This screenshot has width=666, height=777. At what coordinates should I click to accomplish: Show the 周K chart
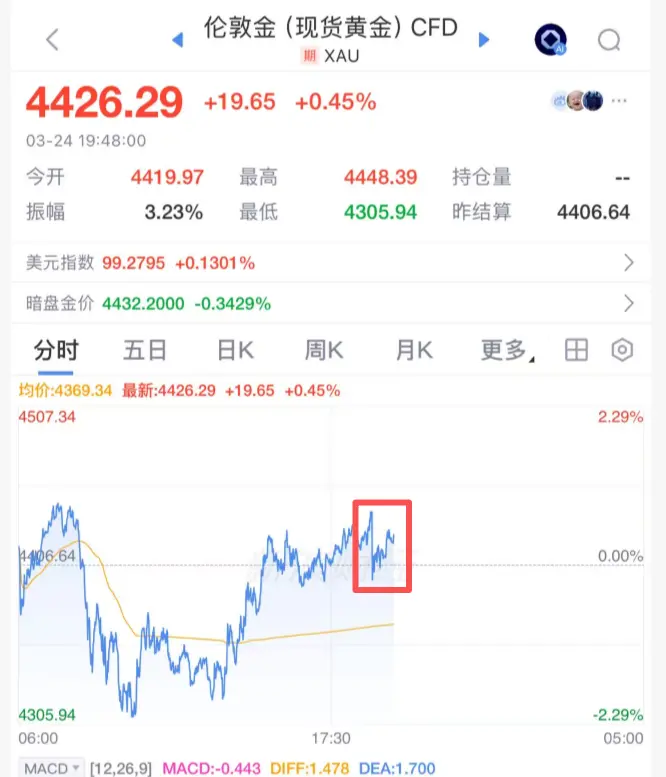[x=324, y=350]
